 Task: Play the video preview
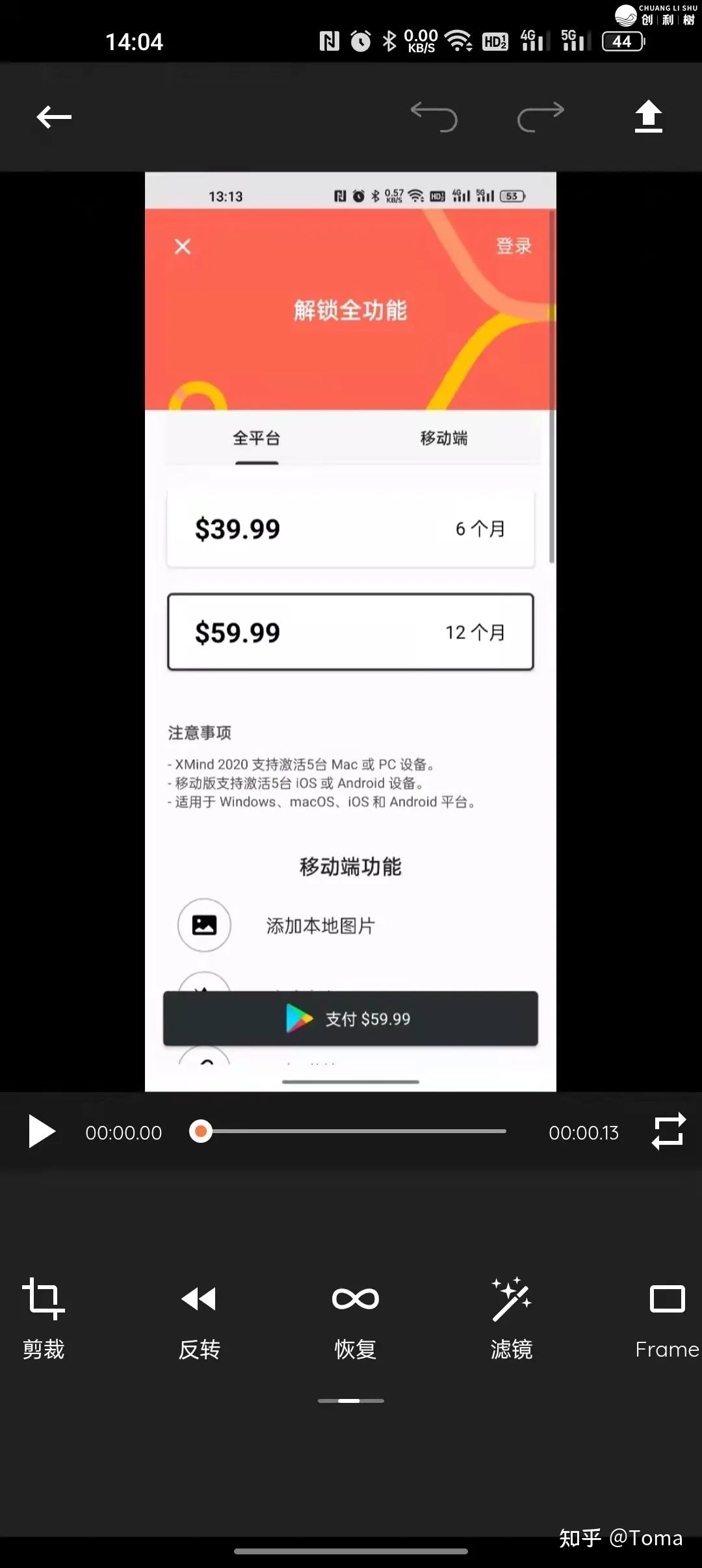(42, 1132)
